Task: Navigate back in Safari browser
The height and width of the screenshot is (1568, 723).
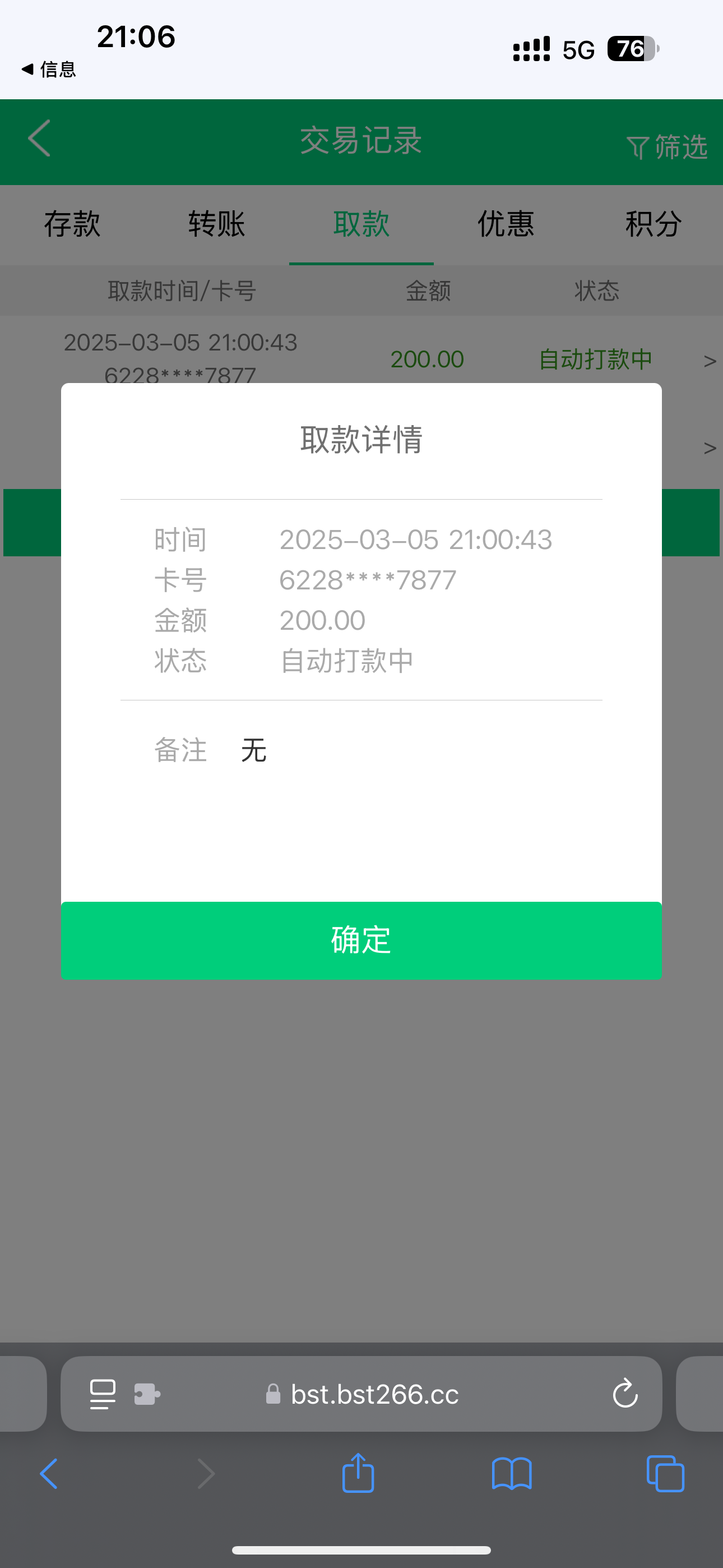Action: pyautogui.click(x=49, y=1474)
